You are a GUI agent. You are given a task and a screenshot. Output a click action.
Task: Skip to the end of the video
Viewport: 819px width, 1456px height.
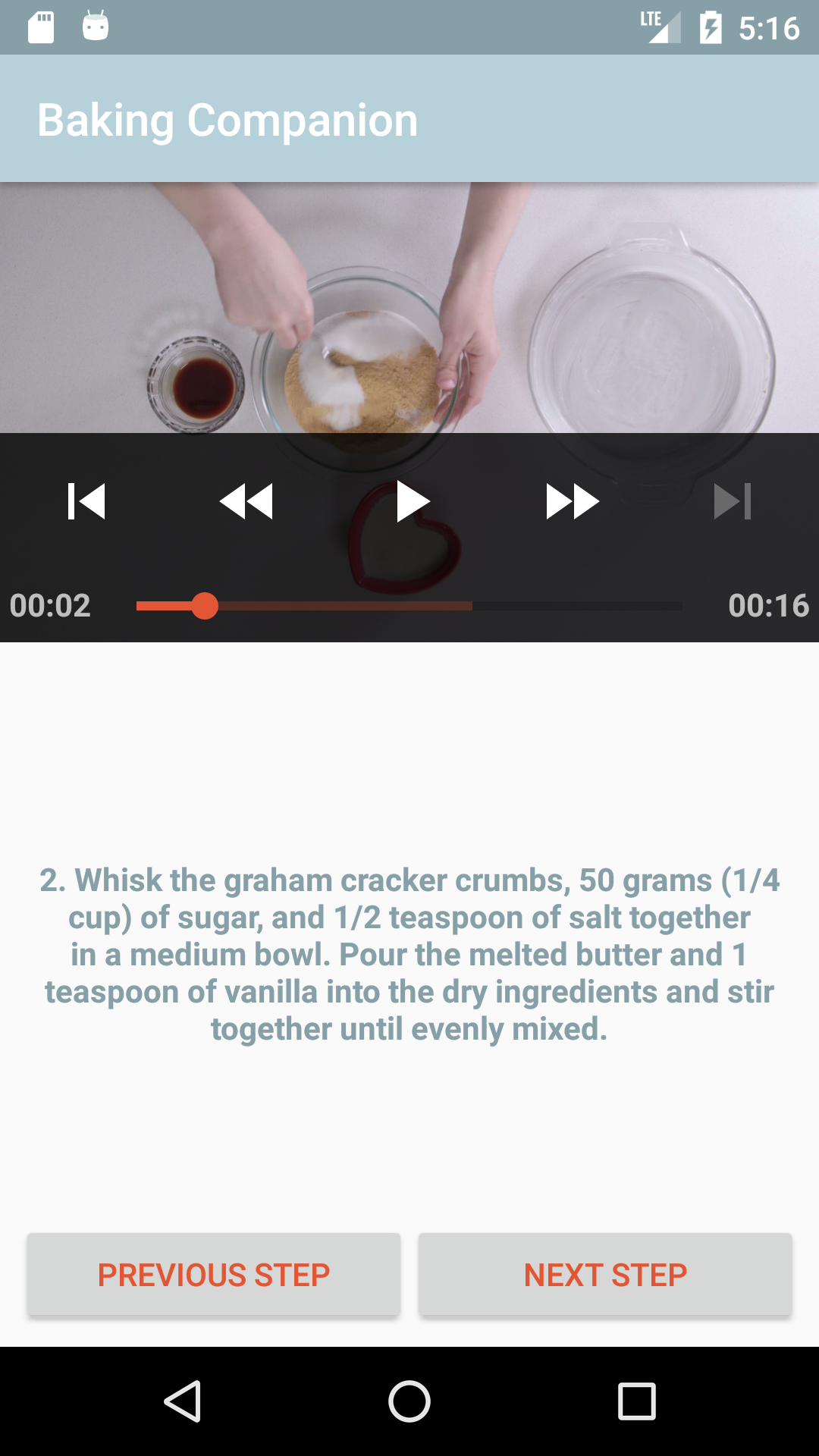tap(732, 500)
